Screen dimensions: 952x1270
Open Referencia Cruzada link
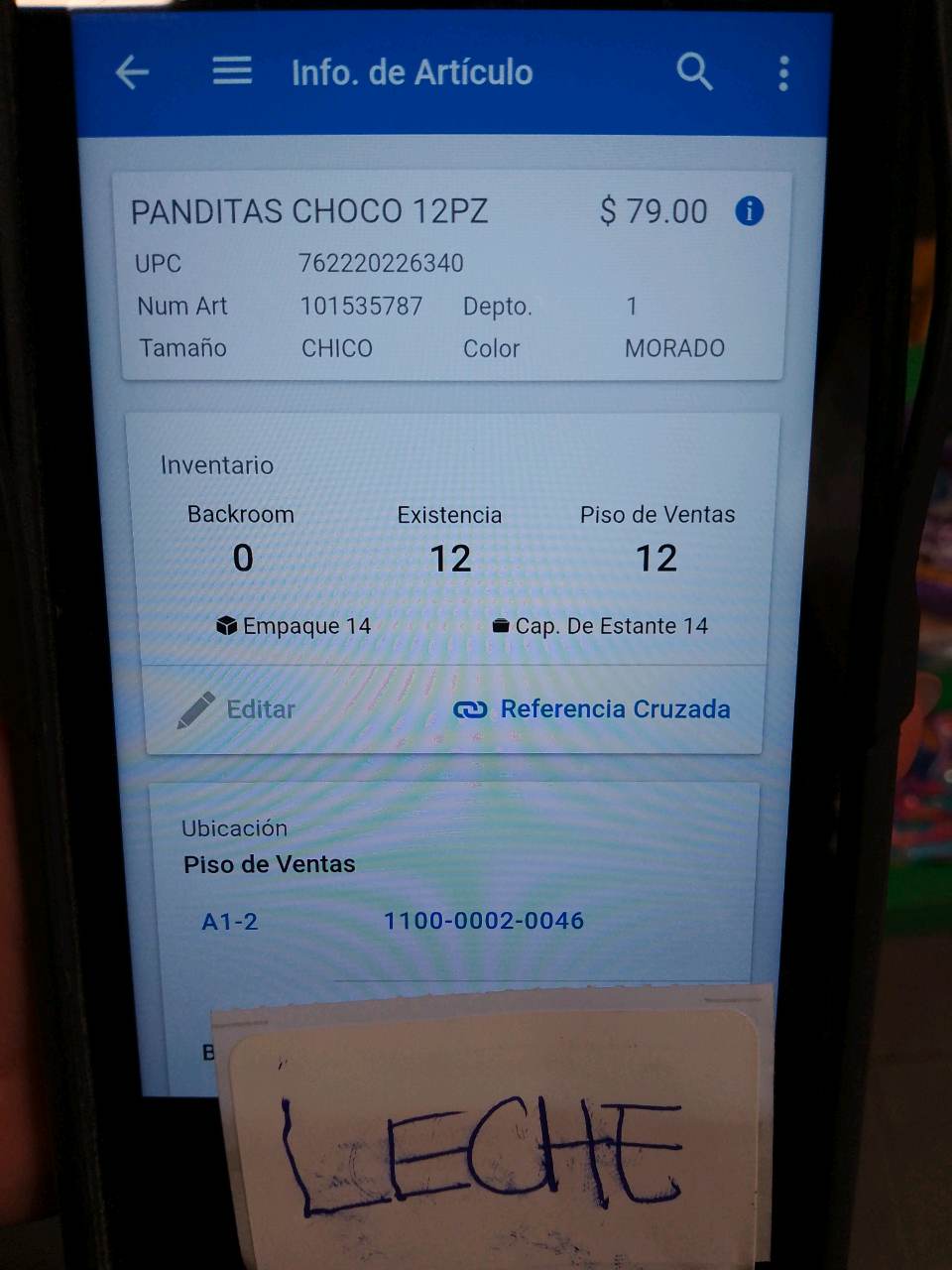coord(592,709)
